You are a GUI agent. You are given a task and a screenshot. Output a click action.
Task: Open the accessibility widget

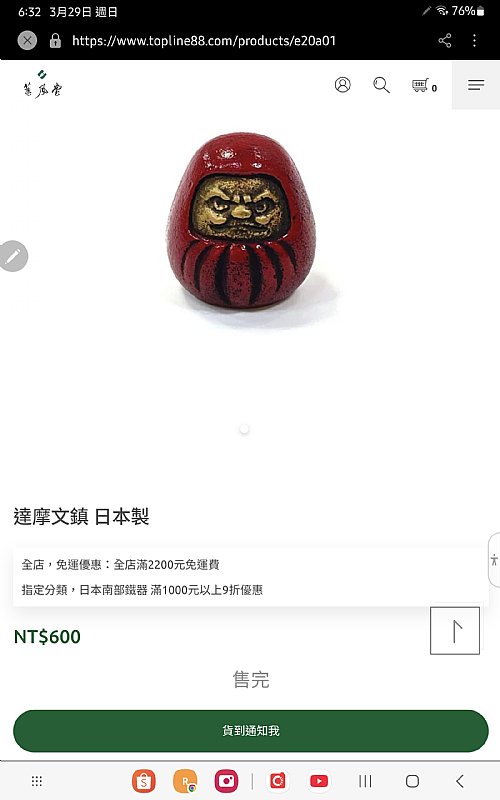494,560
